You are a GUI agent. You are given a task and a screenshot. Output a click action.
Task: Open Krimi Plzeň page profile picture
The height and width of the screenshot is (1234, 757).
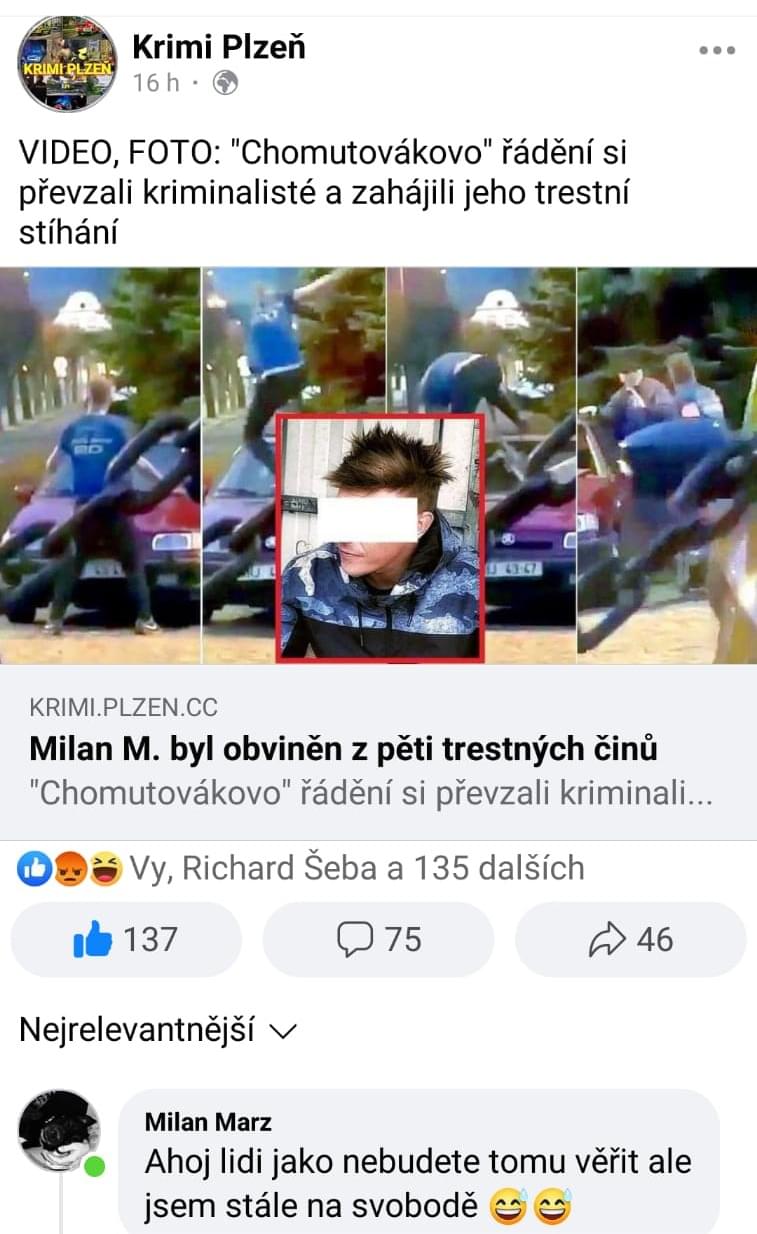(67, 63)
